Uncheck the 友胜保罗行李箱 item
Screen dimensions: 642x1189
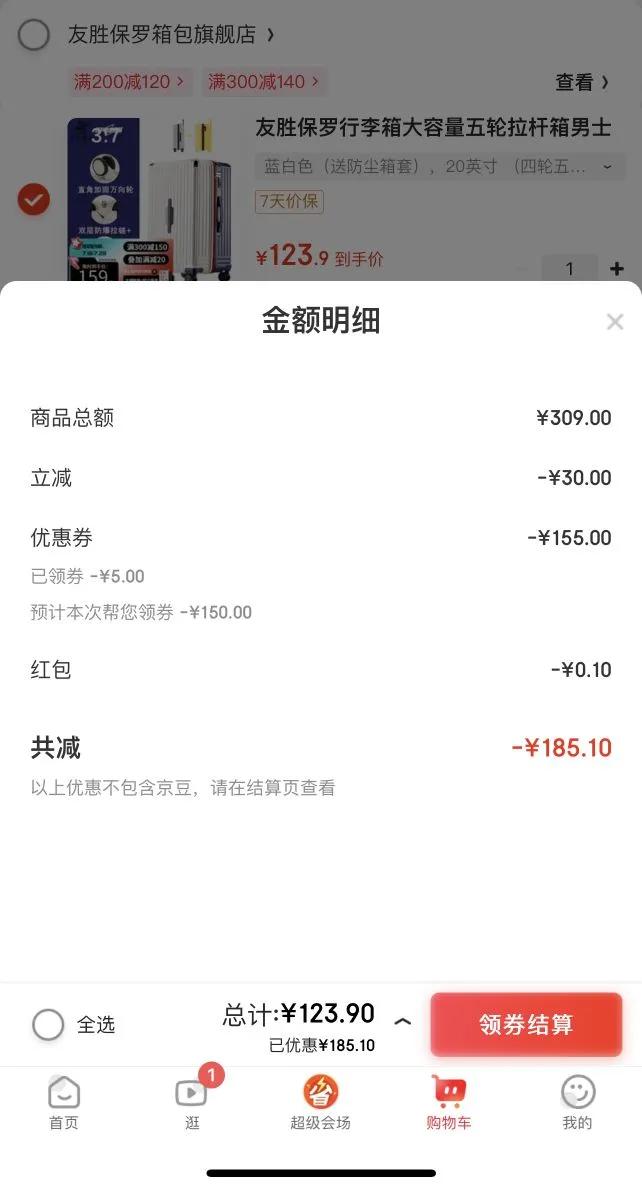click(34, 199)
